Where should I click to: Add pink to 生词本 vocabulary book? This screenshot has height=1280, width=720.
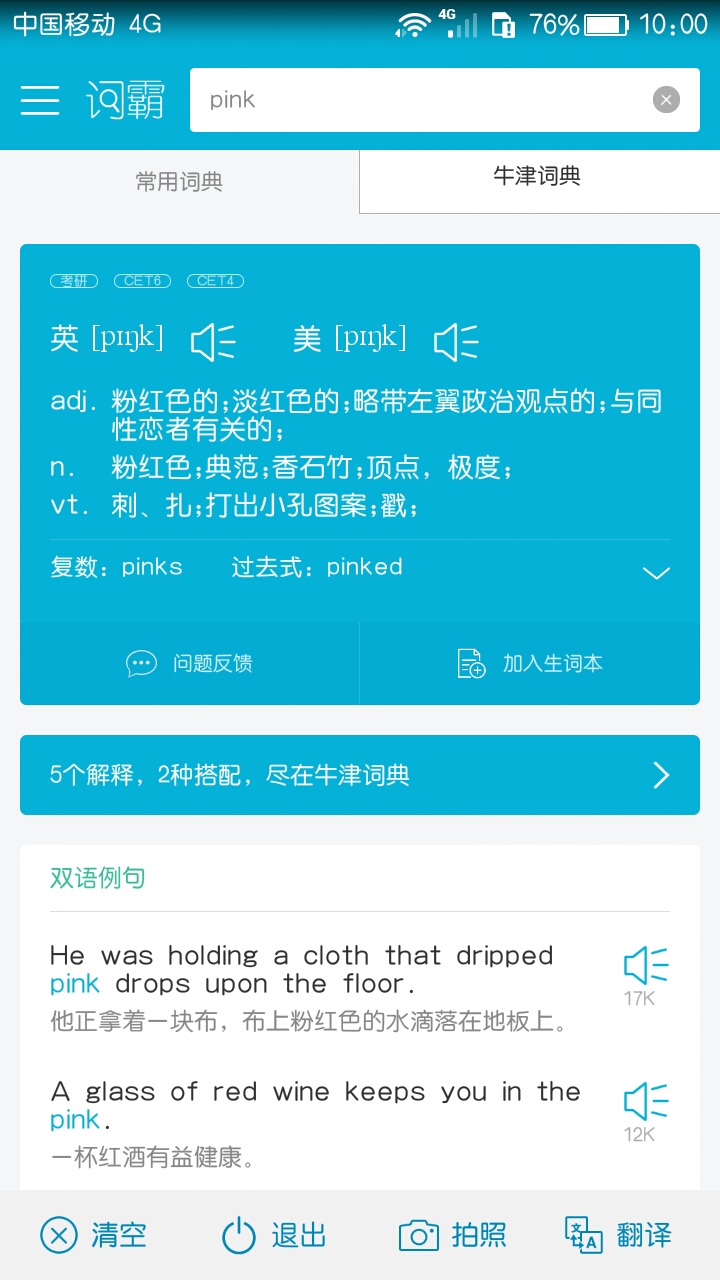pyautogui.click(x=530, y=663)
